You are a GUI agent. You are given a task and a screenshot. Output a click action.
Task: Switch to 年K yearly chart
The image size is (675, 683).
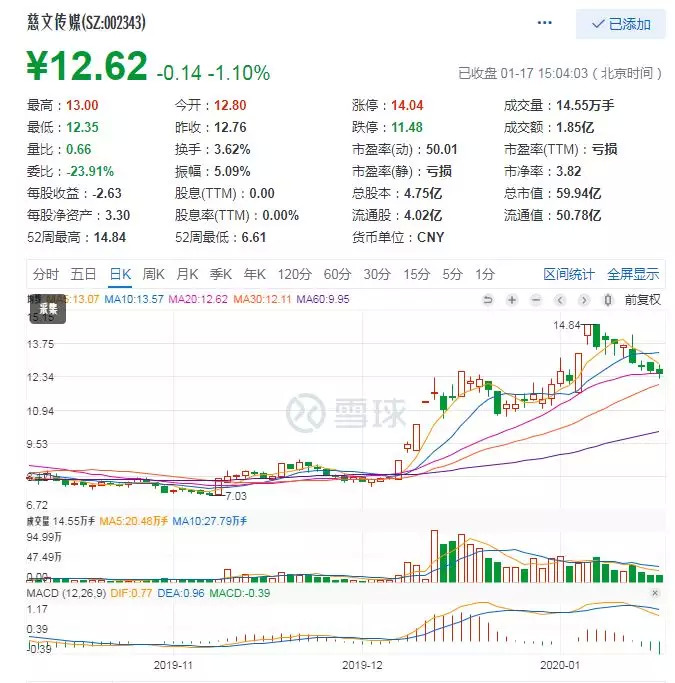tap(255, 274)
